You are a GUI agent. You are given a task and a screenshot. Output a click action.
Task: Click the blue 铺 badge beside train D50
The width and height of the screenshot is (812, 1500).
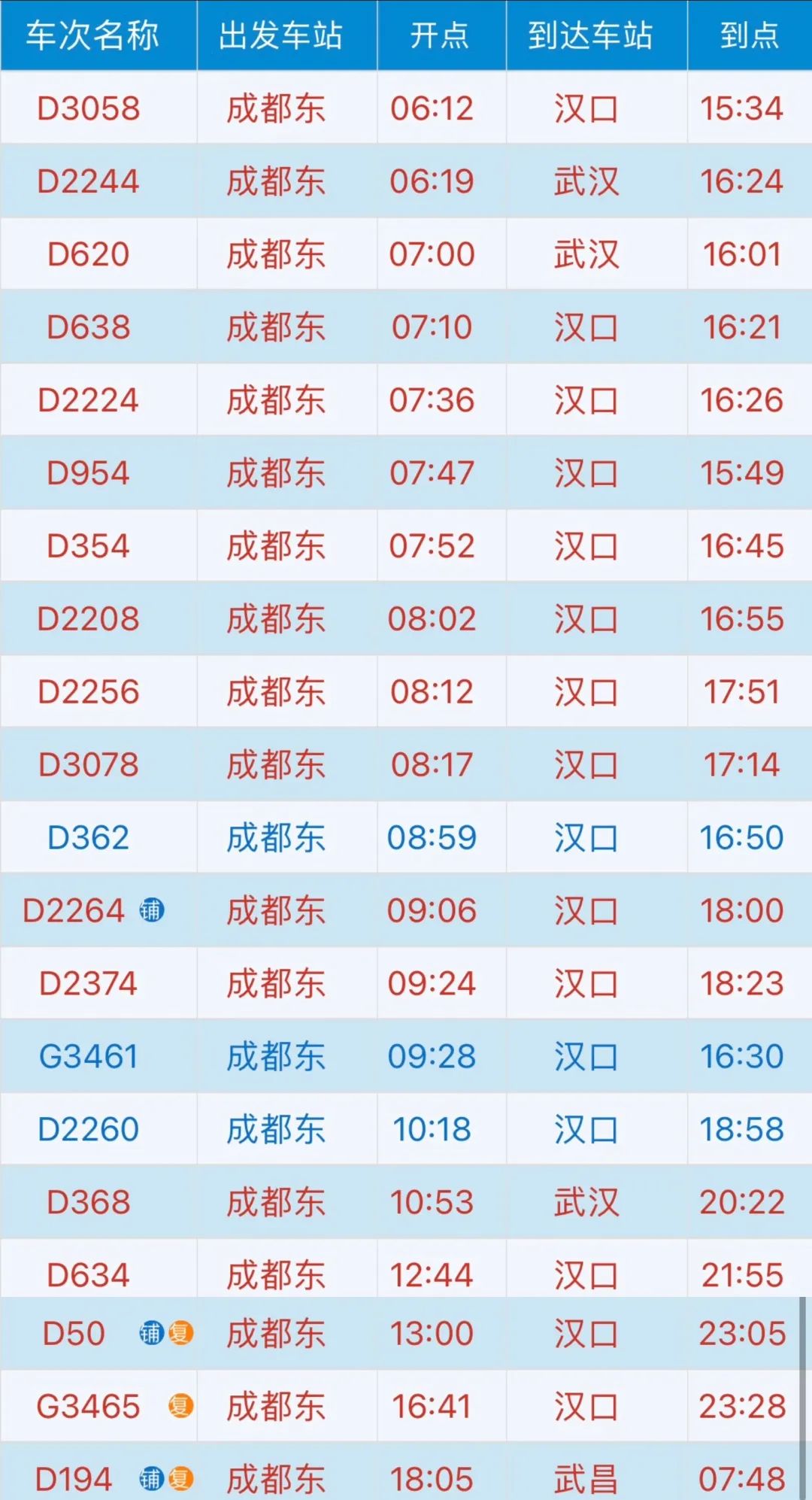point(150,1331)
